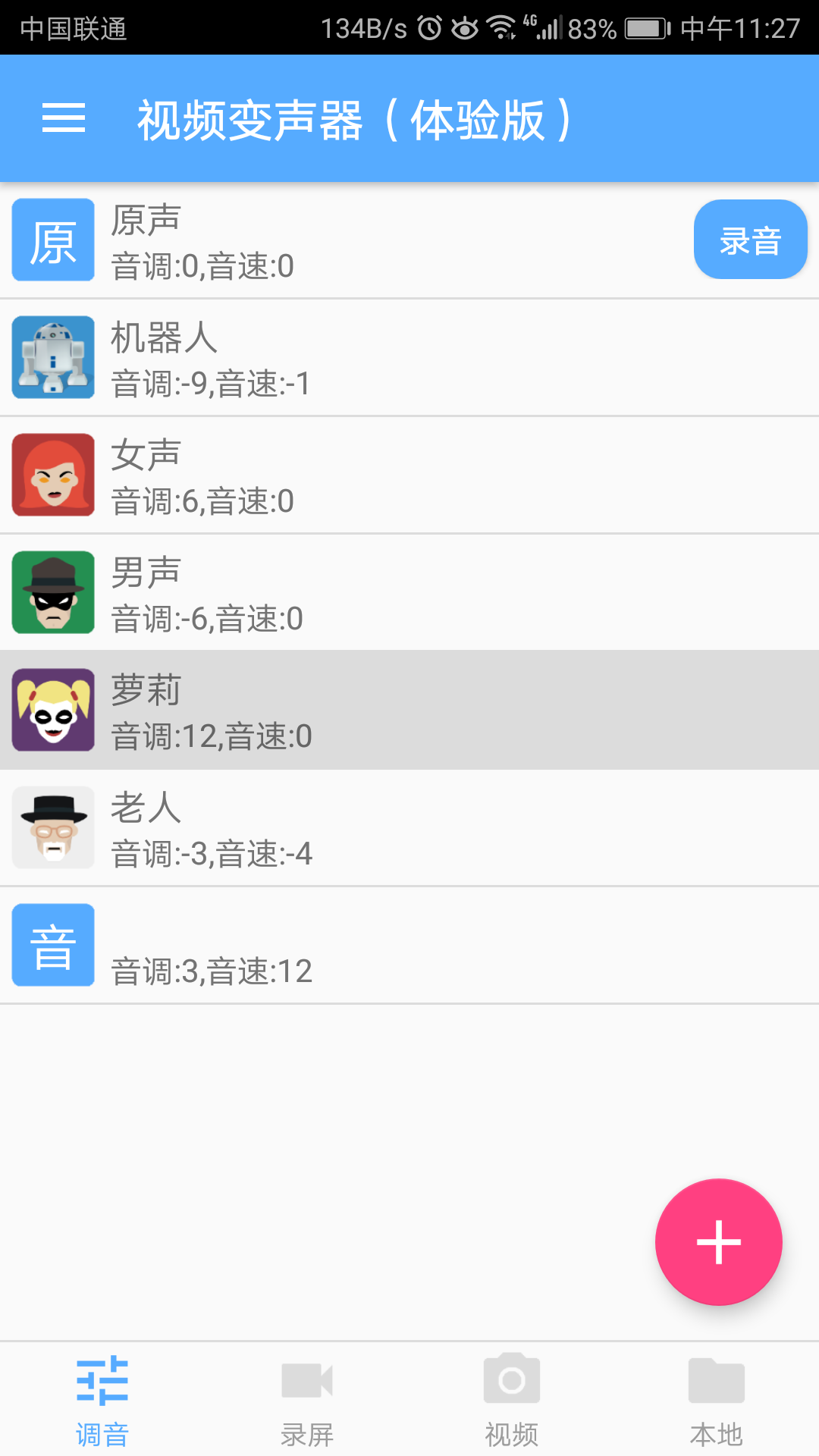This screenshot has height=1456, width=819.
Task: Select the 女声 female voice preset
Action: [x=409, y=475]
